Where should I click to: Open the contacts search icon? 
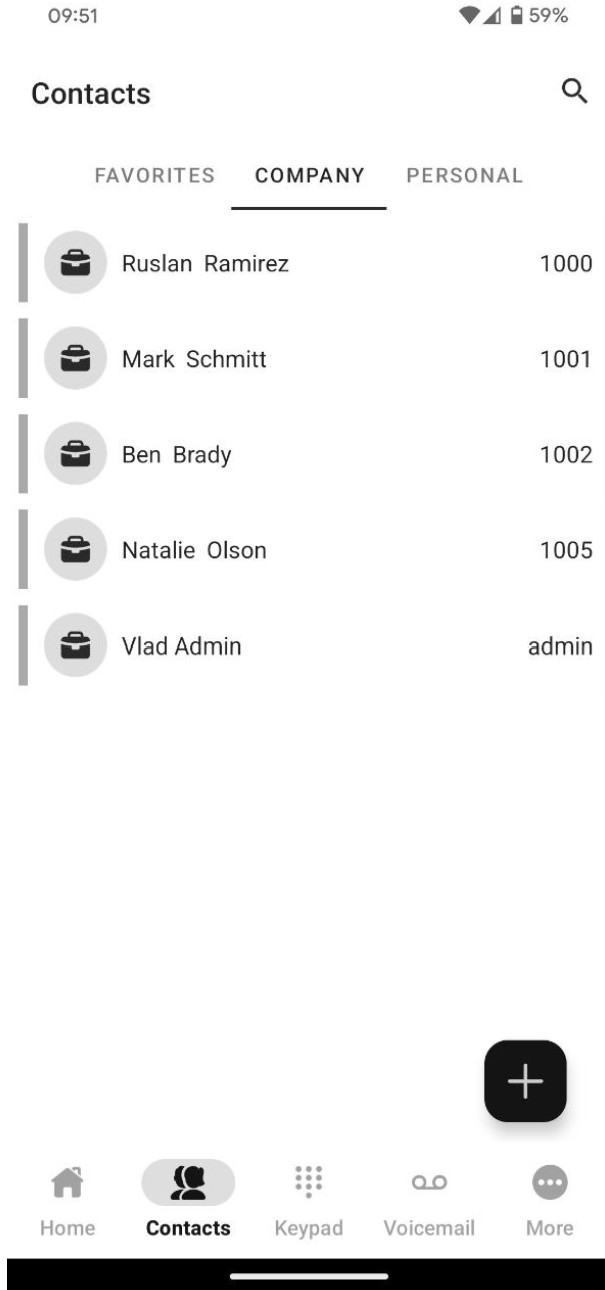coord(573,92)
